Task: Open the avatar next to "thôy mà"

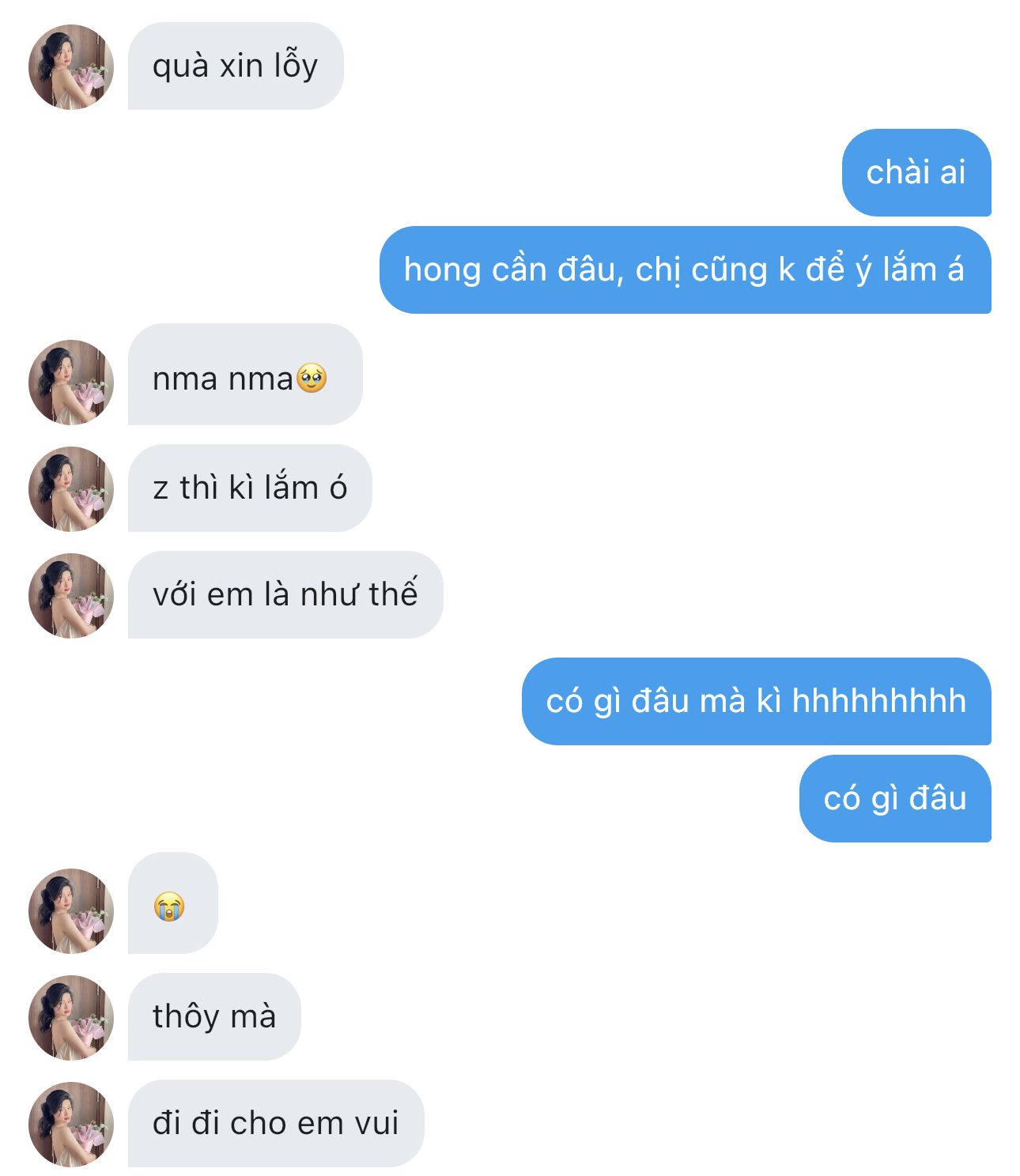Action: [71, 1018]
